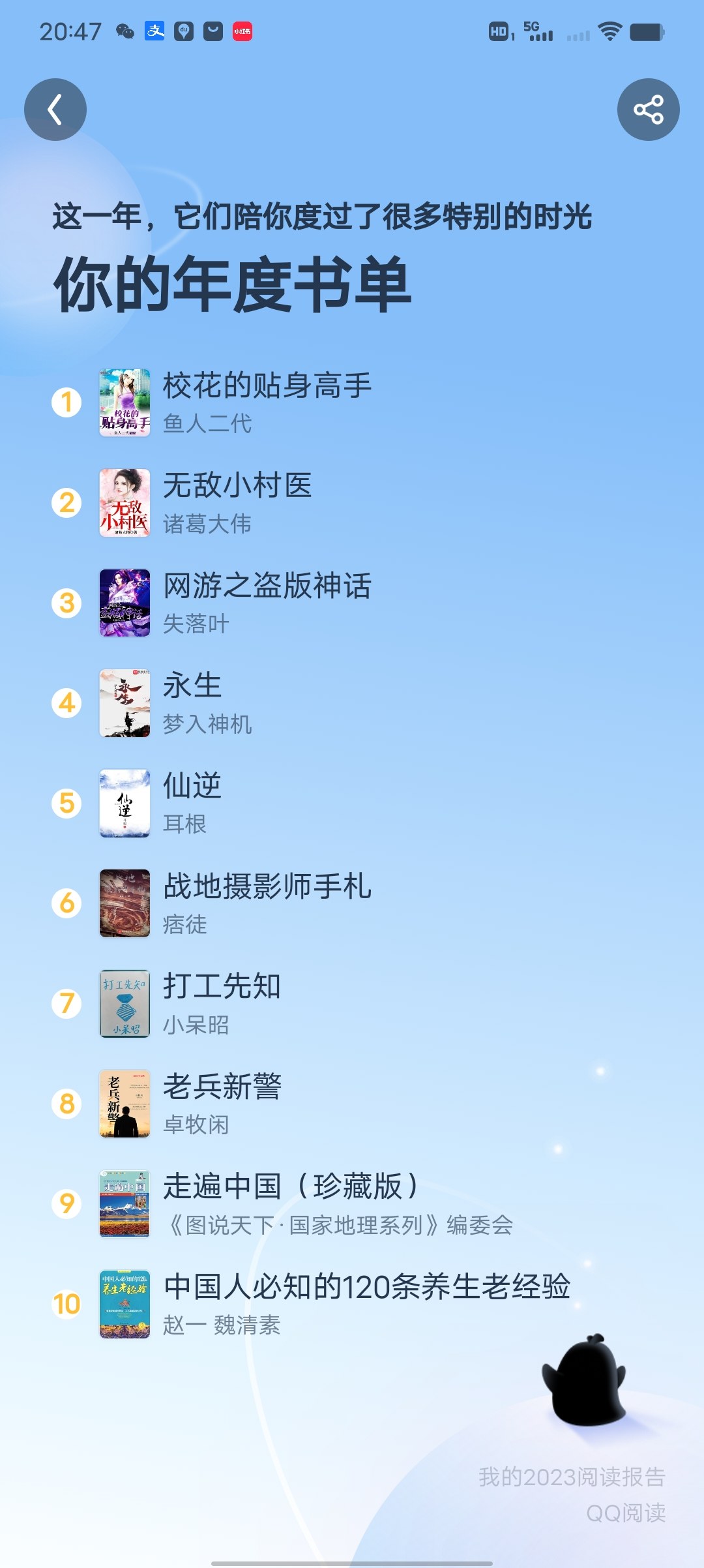Open 中国人必知的120条养生老经验
The width and height of the screenshot is (704, 1568).
click(352, 1304)
